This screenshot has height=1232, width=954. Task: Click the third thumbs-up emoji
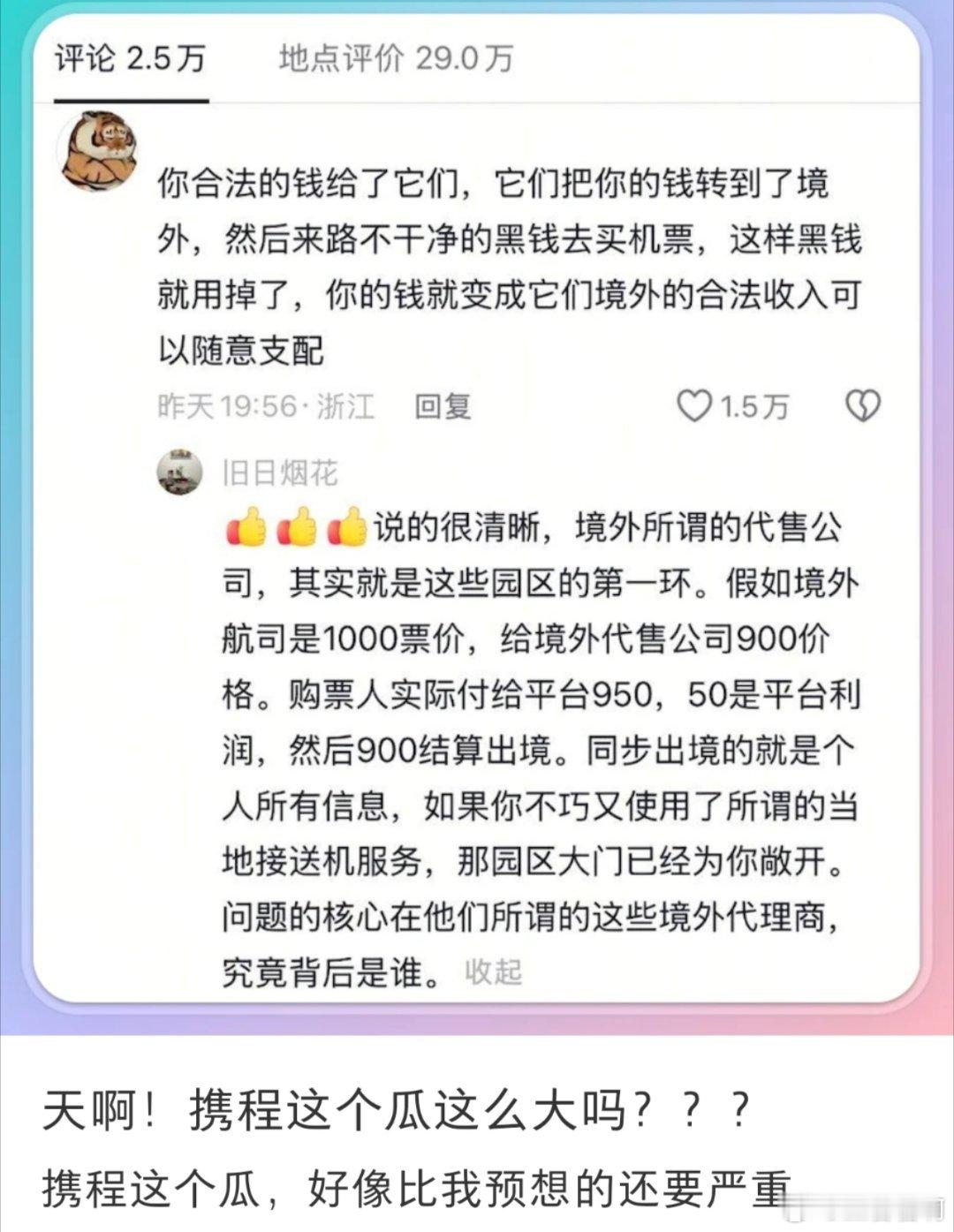point(348,525)
